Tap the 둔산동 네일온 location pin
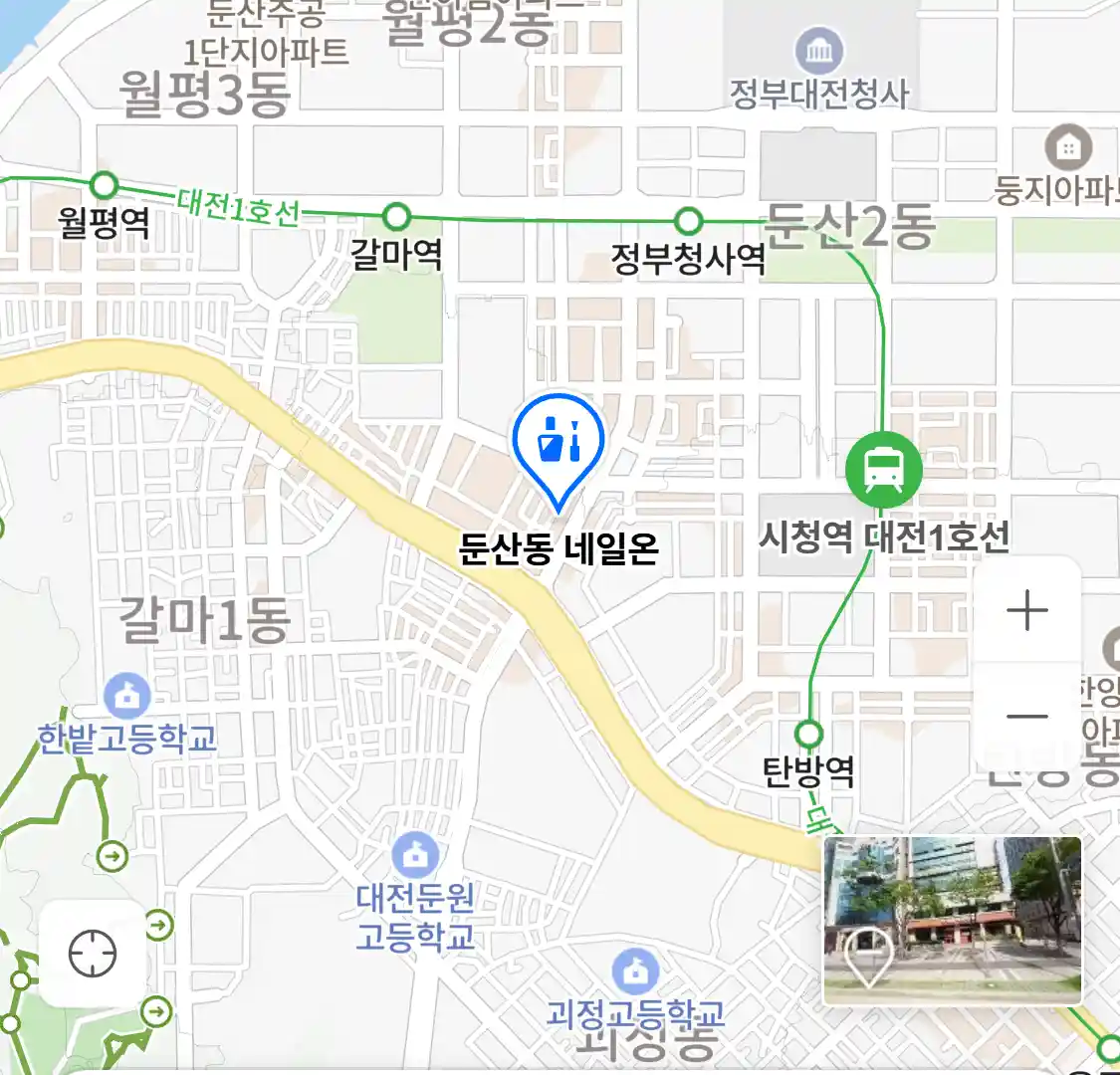 [559, 445]
